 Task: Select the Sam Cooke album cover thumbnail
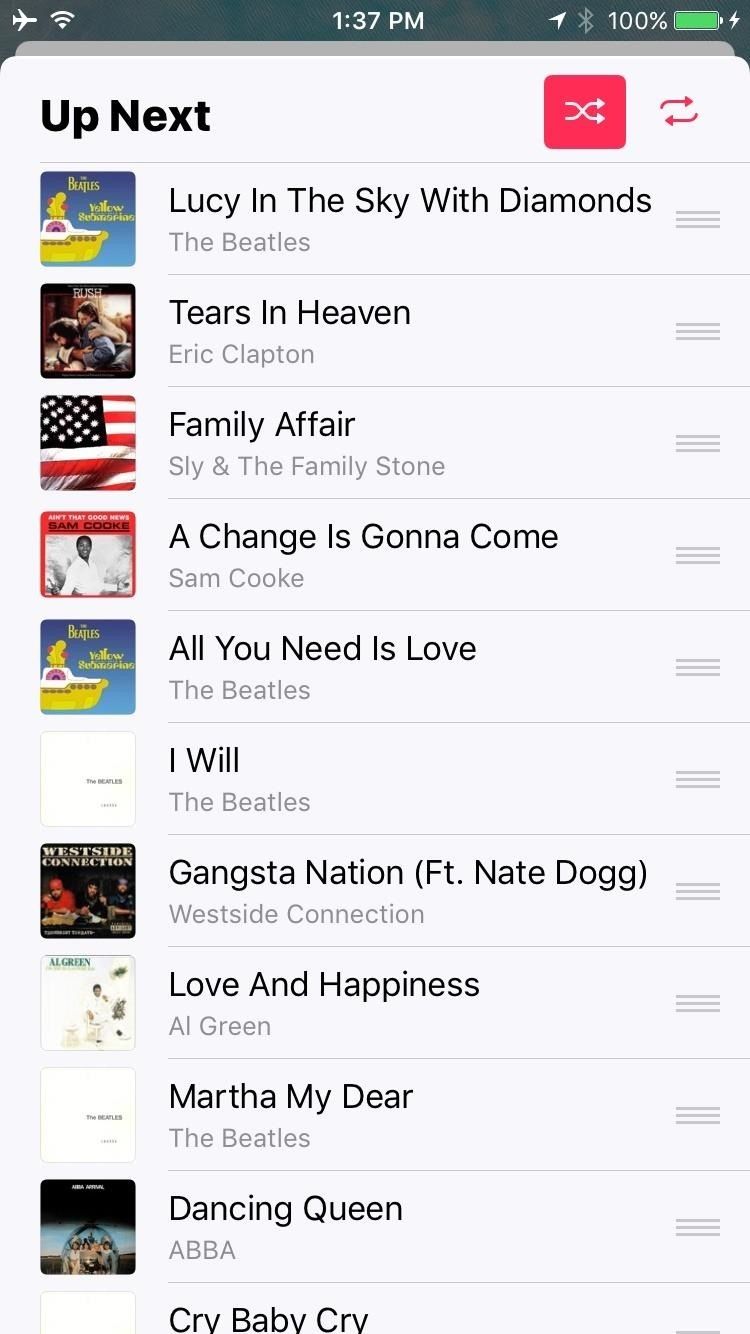[87, 555]
